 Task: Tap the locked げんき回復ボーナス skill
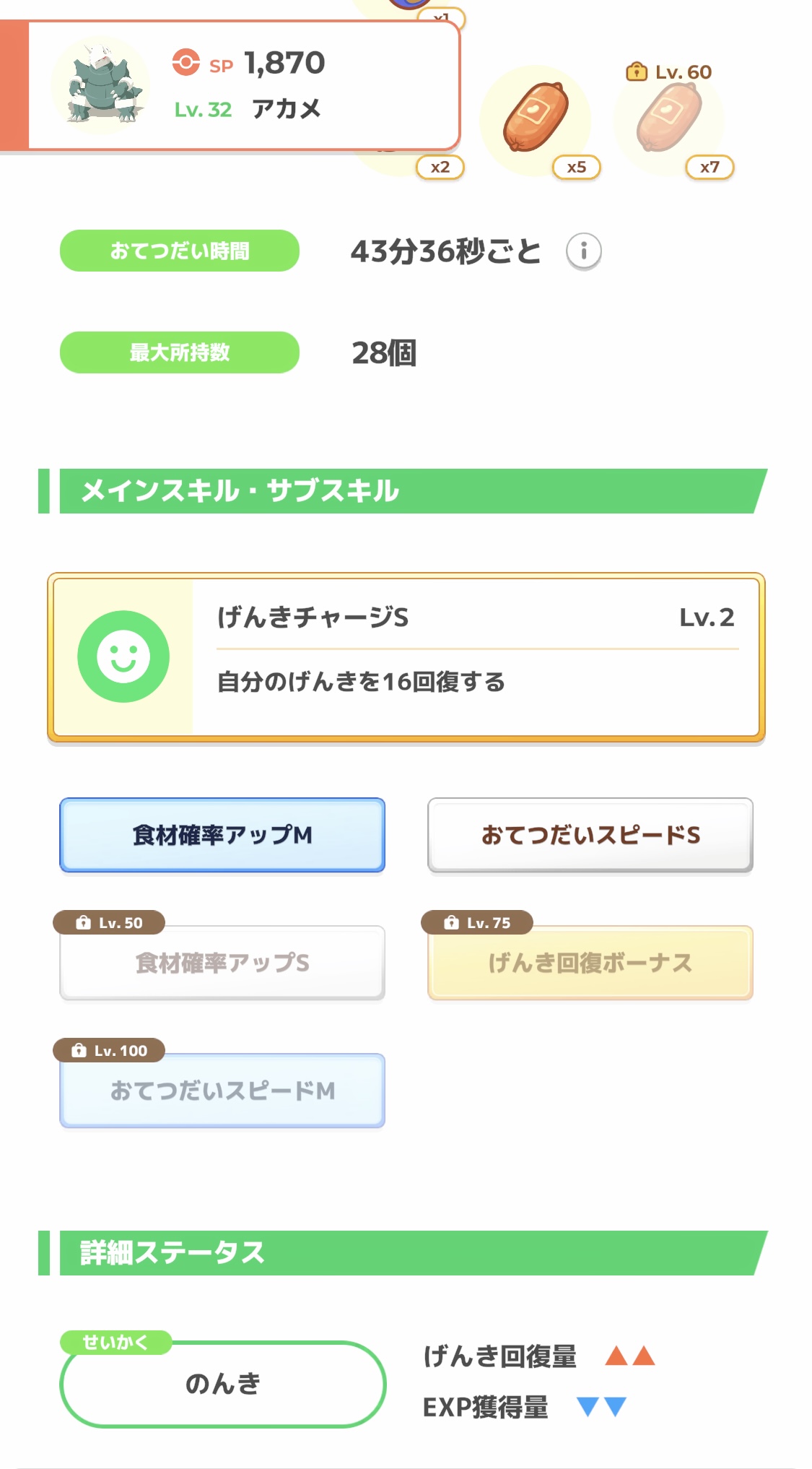click(590, 963)
